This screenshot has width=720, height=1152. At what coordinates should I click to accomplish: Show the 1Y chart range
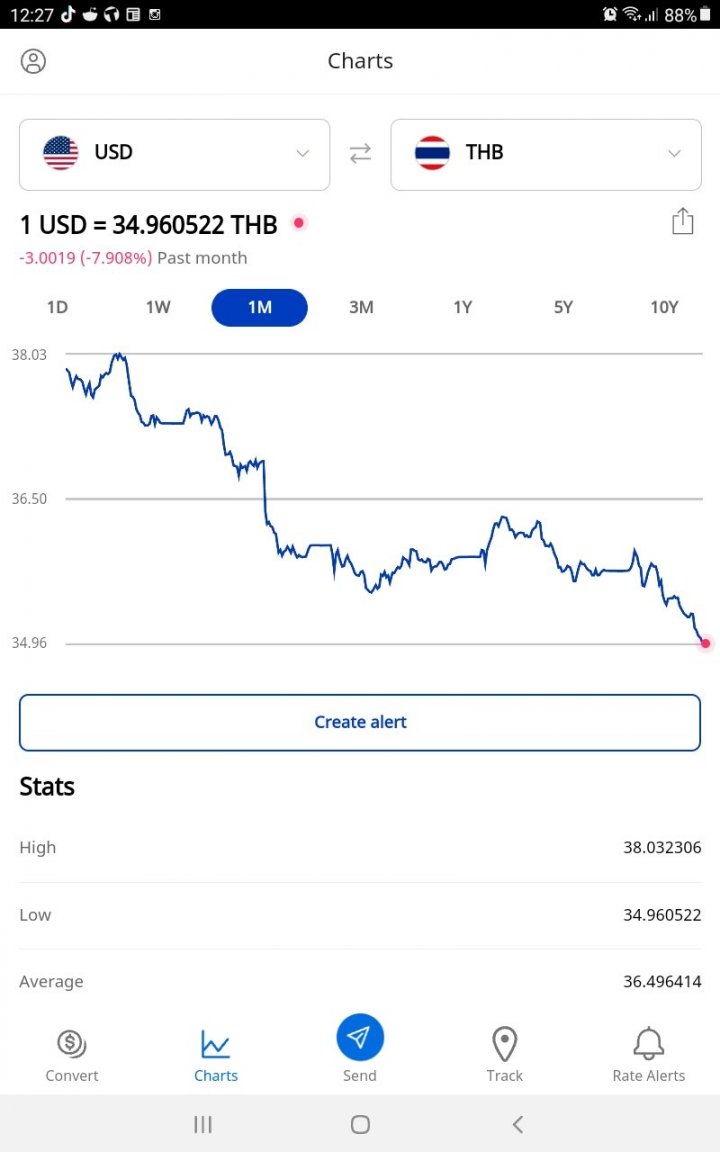pos(462,307)
